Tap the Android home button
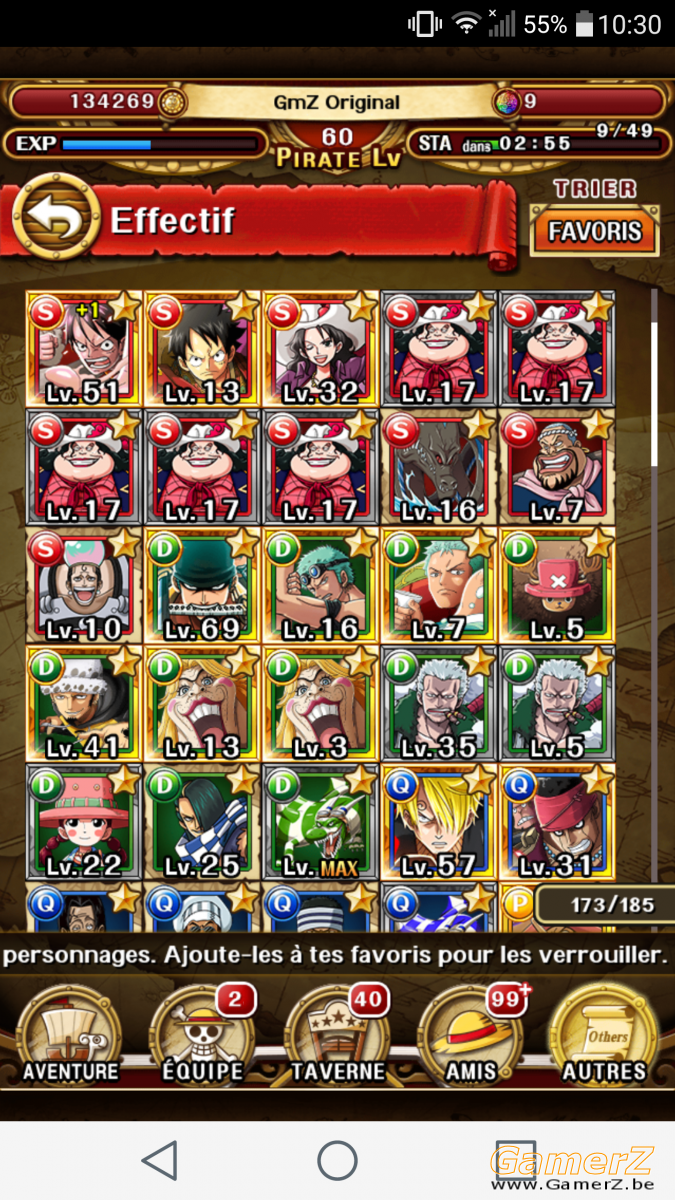 (337, 1160)
